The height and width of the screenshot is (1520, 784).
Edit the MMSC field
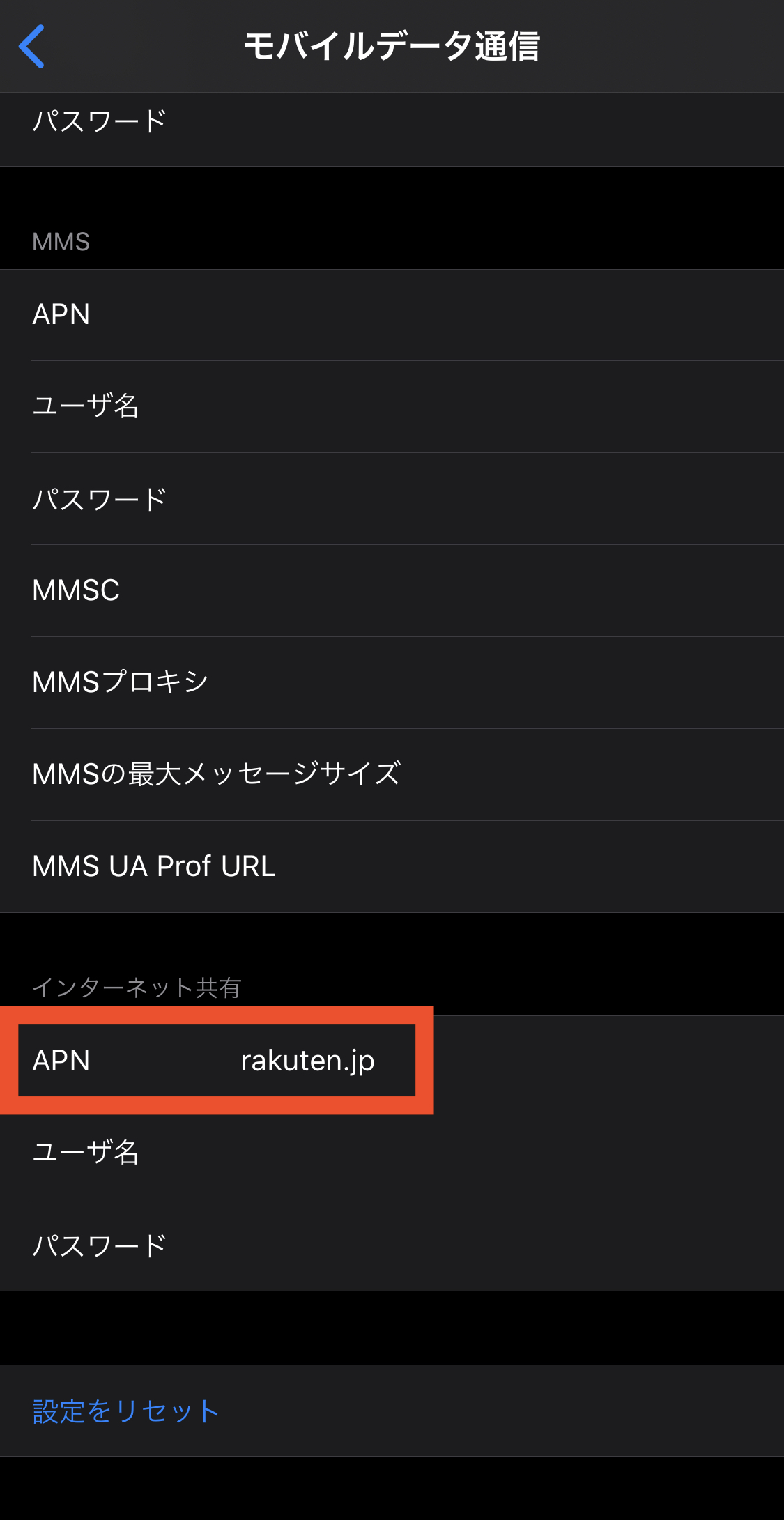click(392, 591)
